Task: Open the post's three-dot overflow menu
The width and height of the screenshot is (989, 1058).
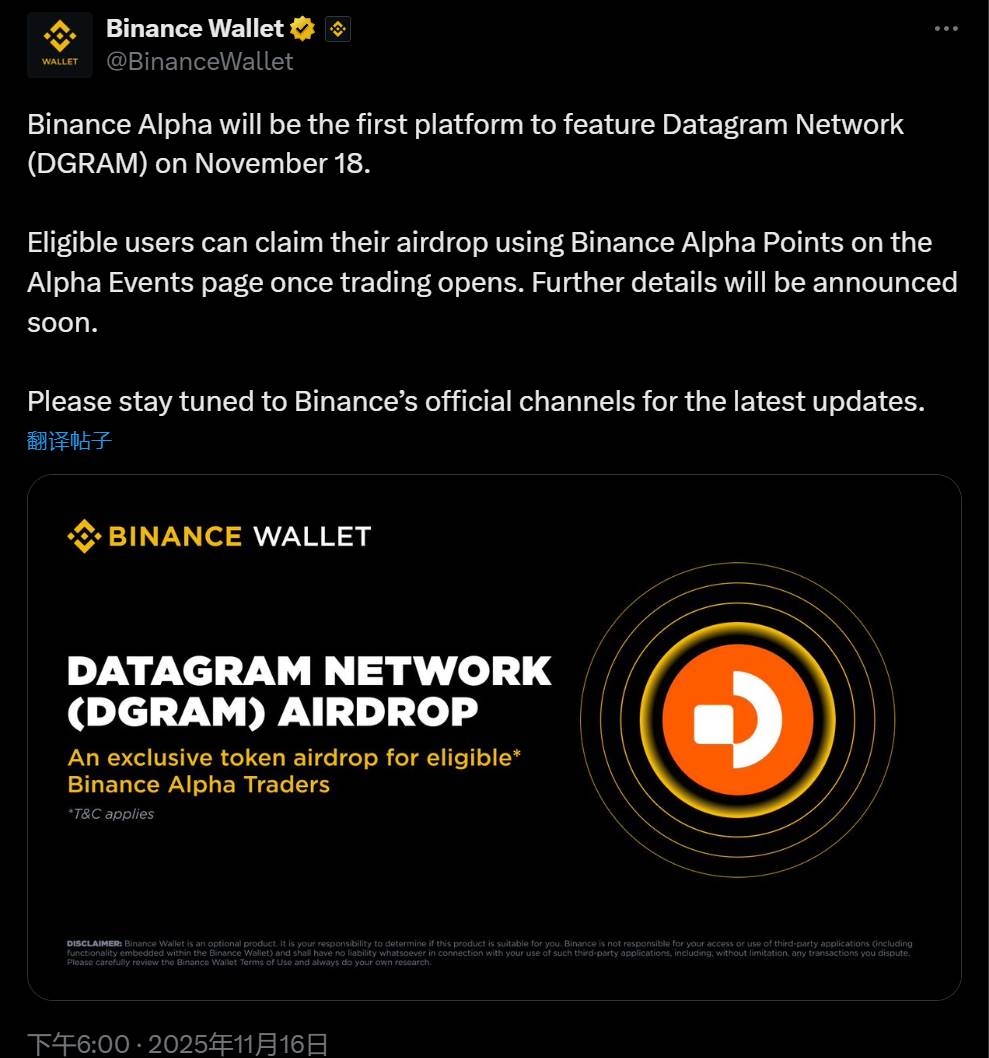Action: (x=946, y=29)
